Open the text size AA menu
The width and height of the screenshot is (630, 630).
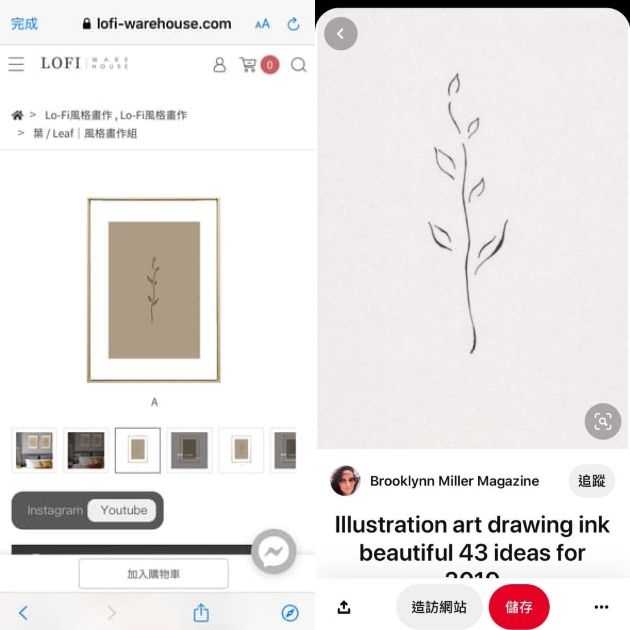[262, 23]
